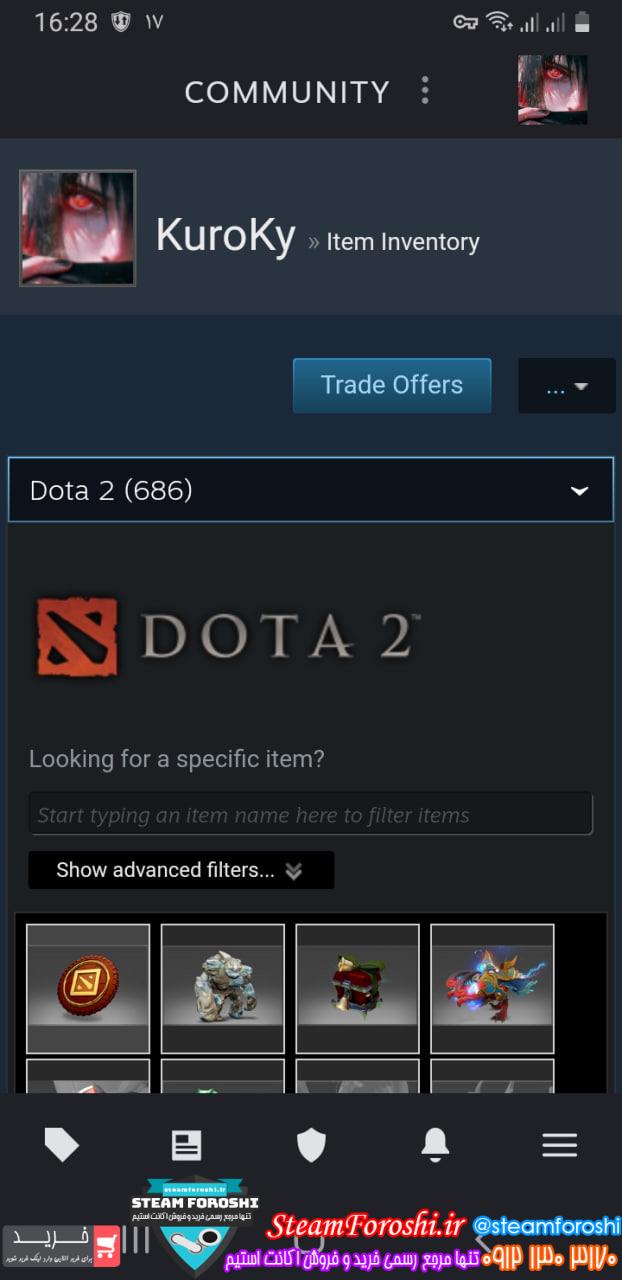Select the stone golem inventory item

click(x=223, y=988)
